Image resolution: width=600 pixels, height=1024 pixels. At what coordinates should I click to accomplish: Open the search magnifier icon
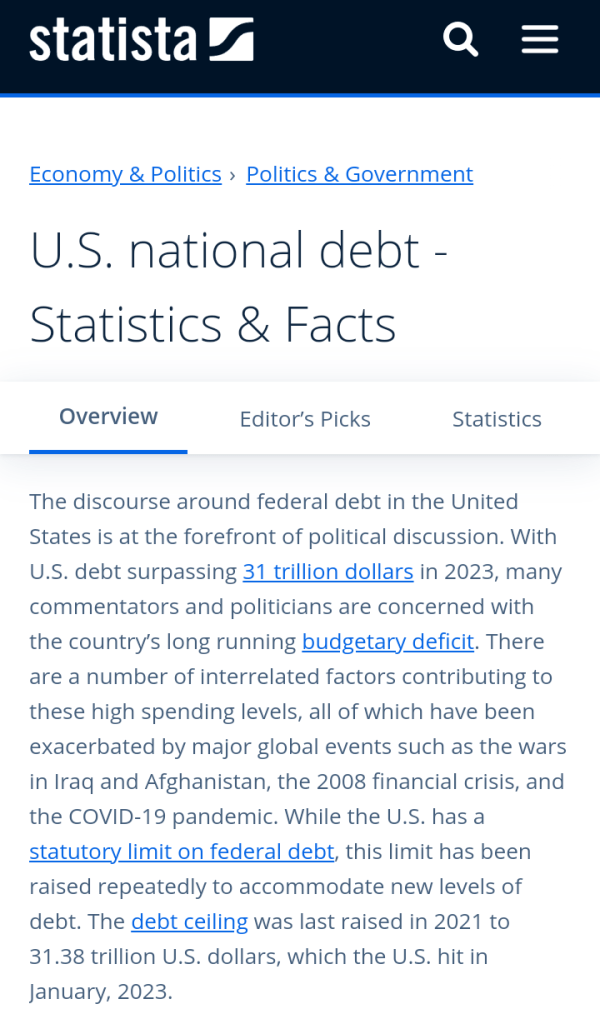(461, 40)
